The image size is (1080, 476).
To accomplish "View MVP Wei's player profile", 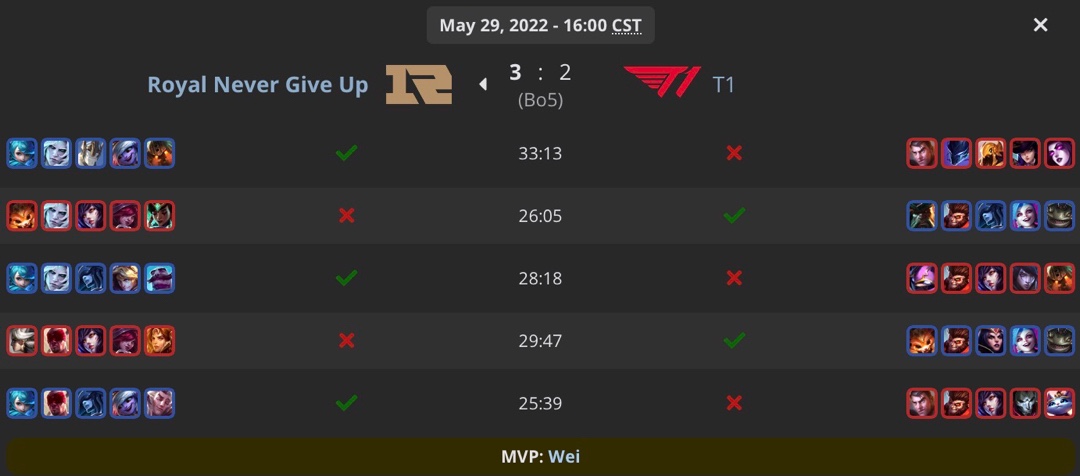I will coord(564,457).
